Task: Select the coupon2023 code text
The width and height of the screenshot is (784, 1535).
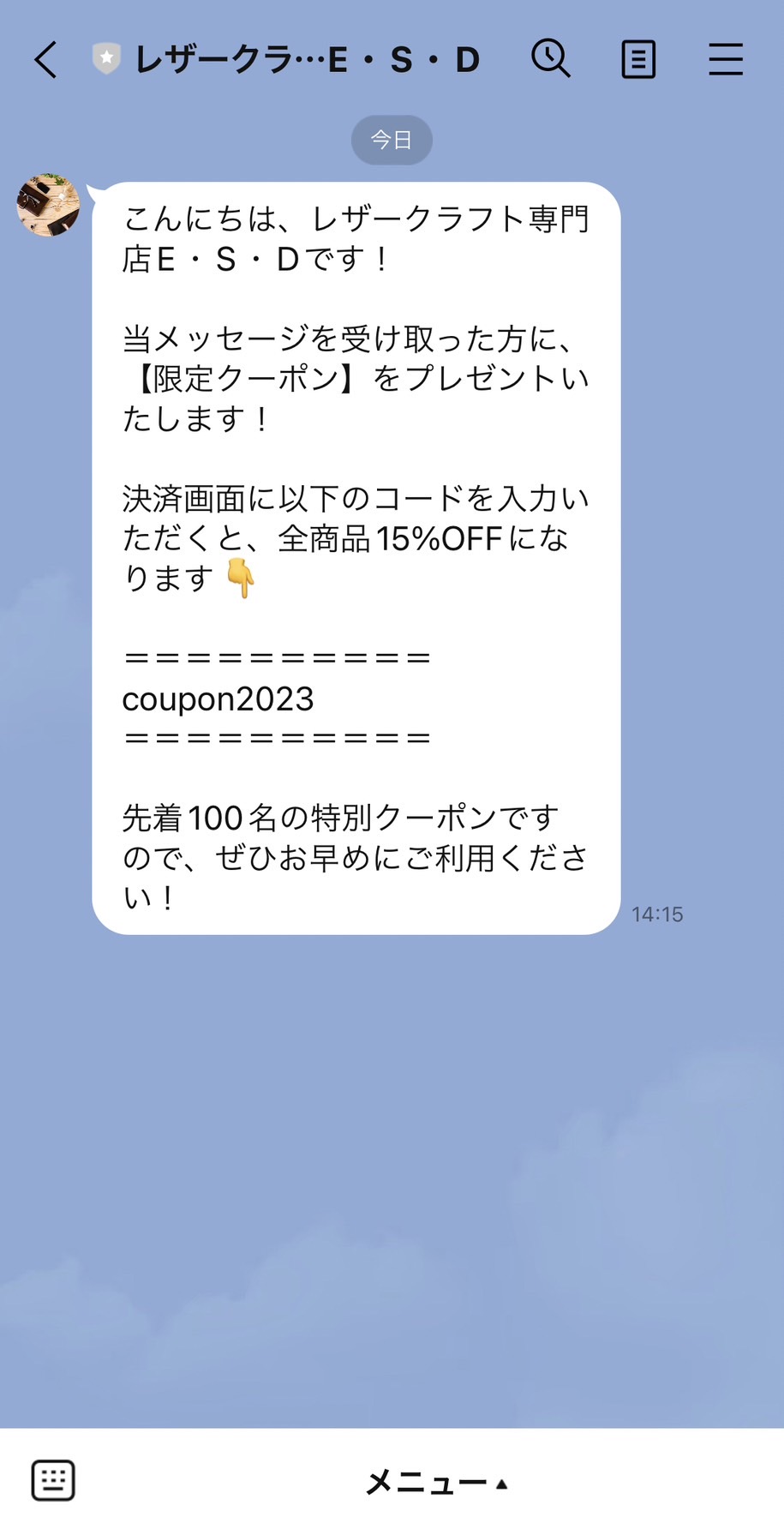Action: point(218,699)
